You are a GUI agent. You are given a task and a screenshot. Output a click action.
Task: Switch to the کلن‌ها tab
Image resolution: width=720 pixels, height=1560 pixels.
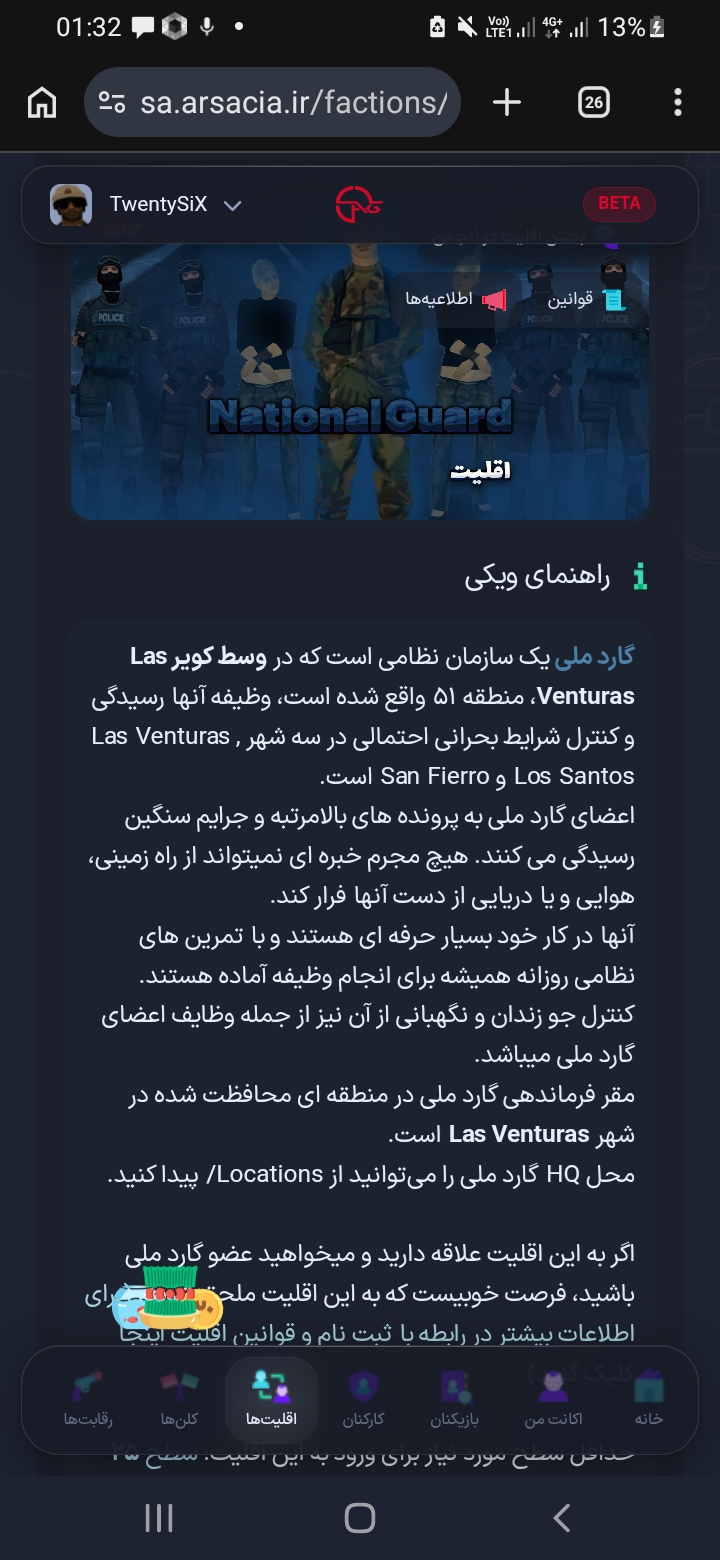click(179, 1398)
